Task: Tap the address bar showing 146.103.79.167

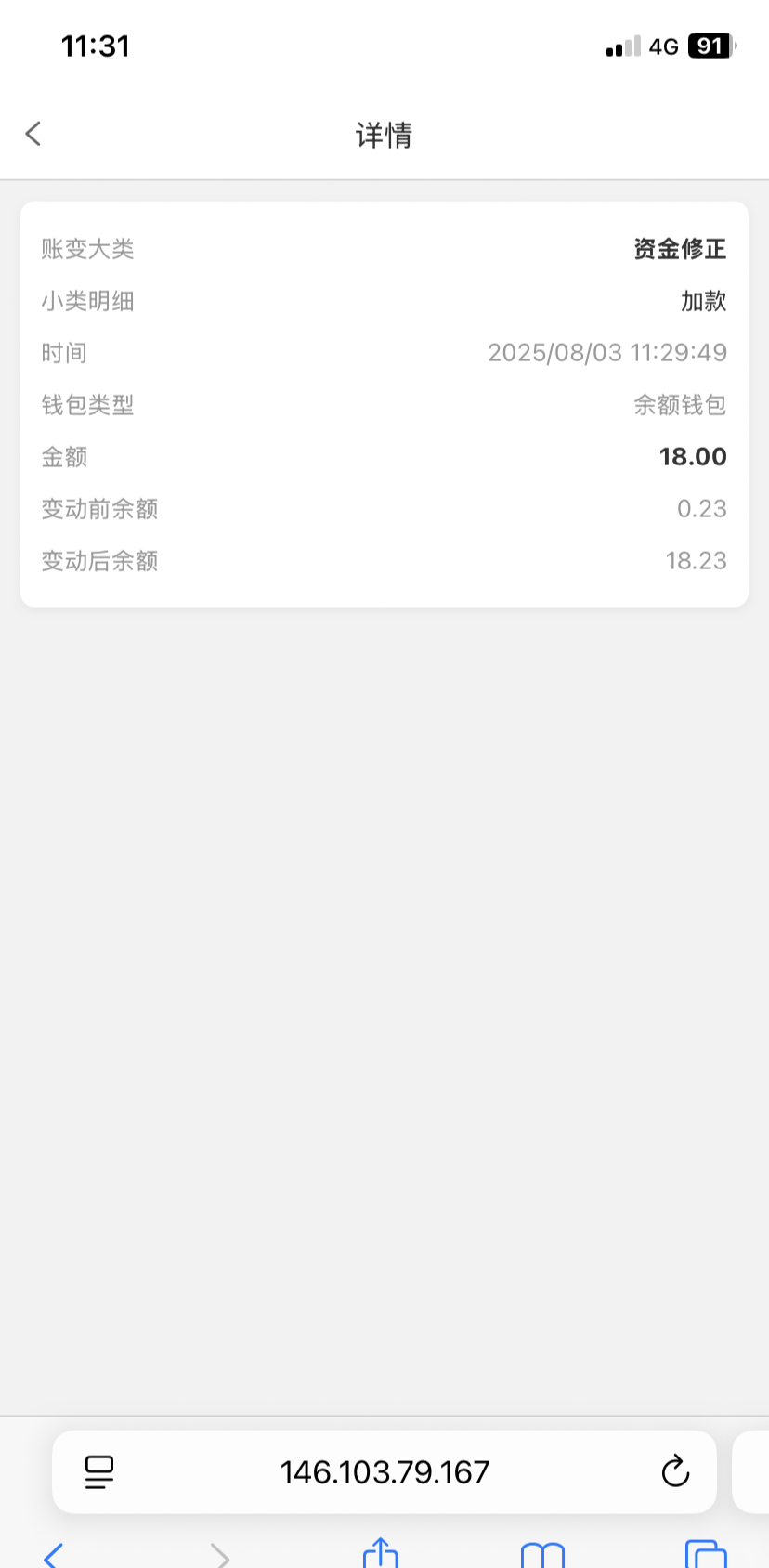Action: click(384, 1471)
